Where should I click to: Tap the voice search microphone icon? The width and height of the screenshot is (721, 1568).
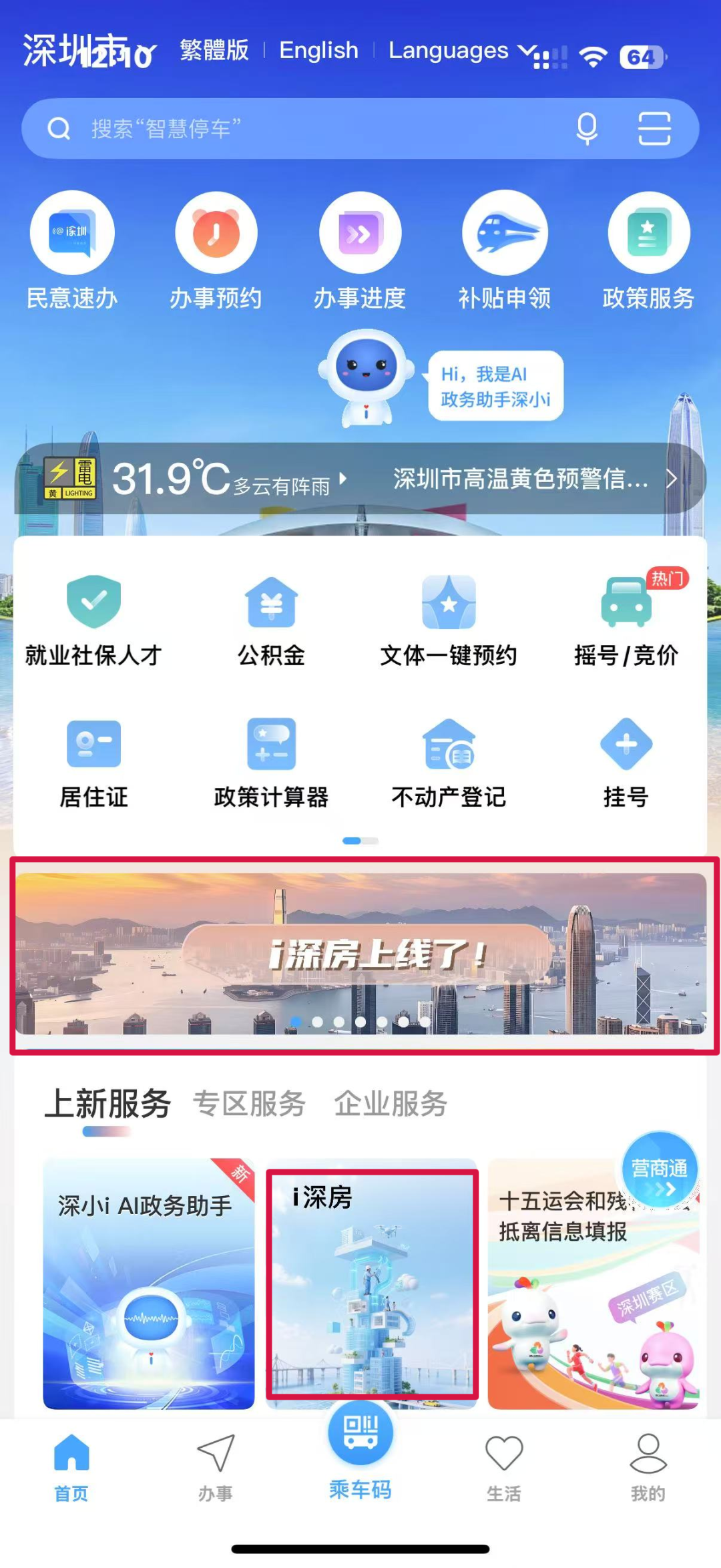coord(587,128)
